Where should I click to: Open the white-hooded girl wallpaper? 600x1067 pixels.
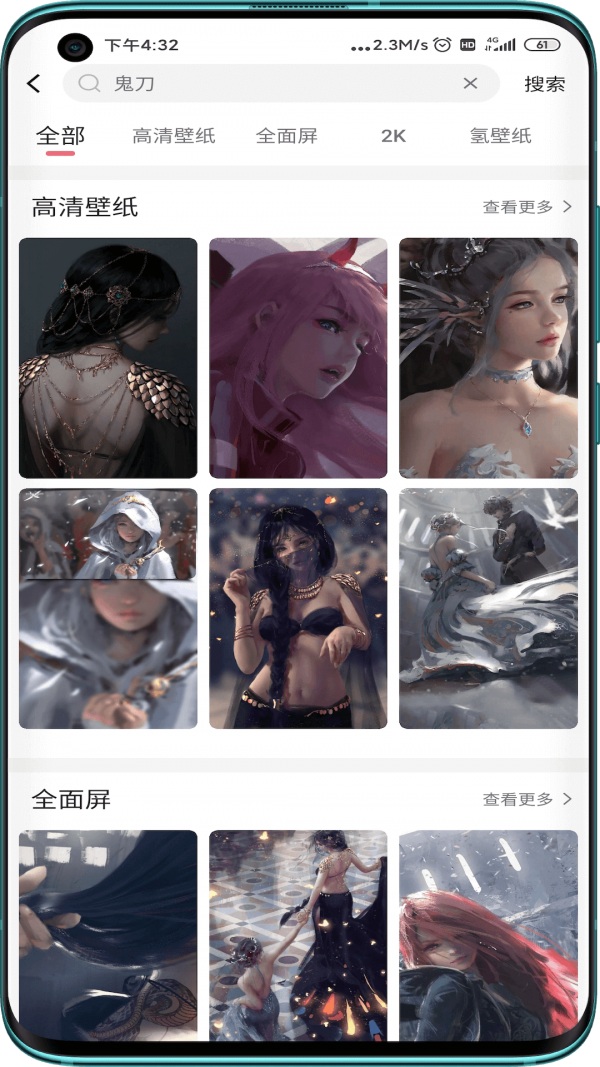[x=108, y=608]
